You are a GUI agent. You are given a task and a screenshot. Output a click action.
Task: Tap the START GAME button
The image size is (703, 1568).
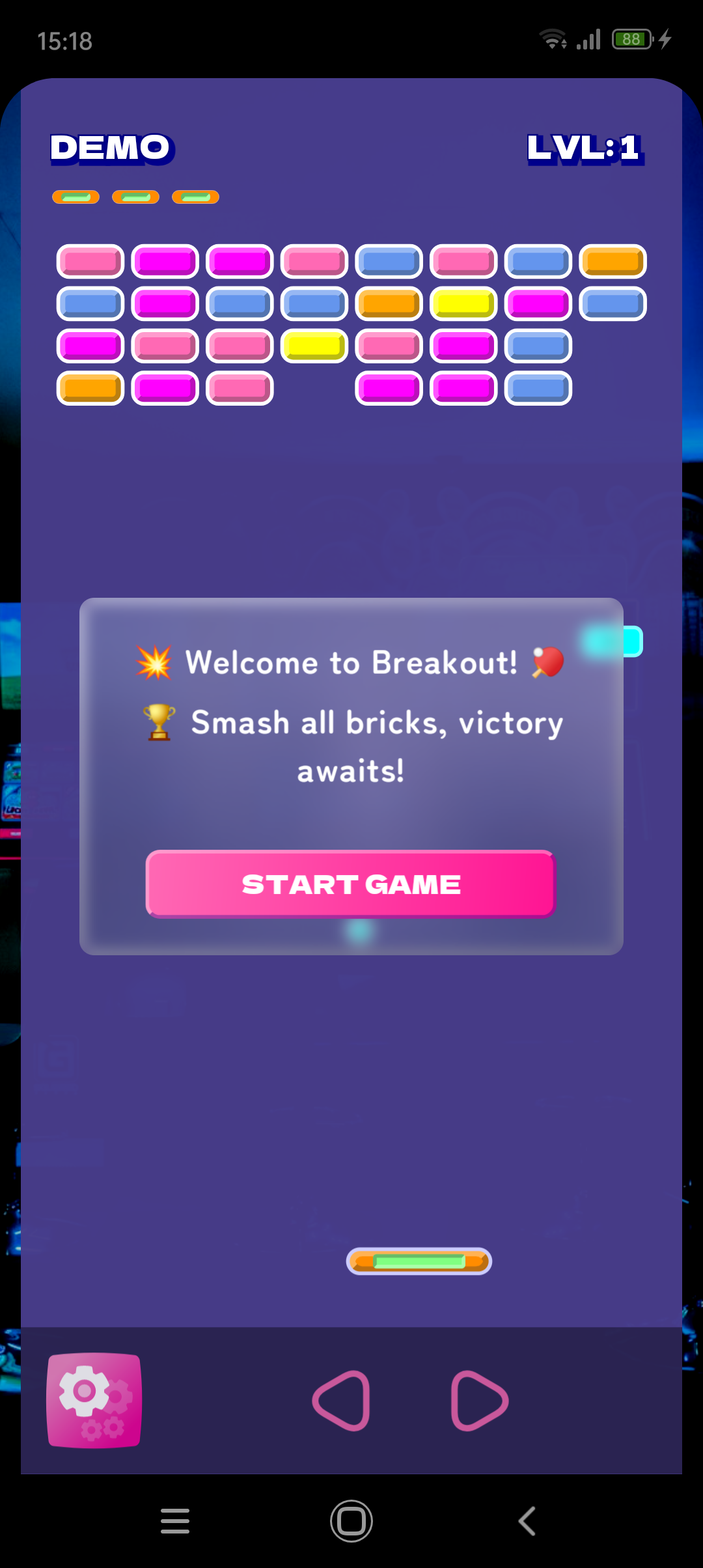point(351,884)
